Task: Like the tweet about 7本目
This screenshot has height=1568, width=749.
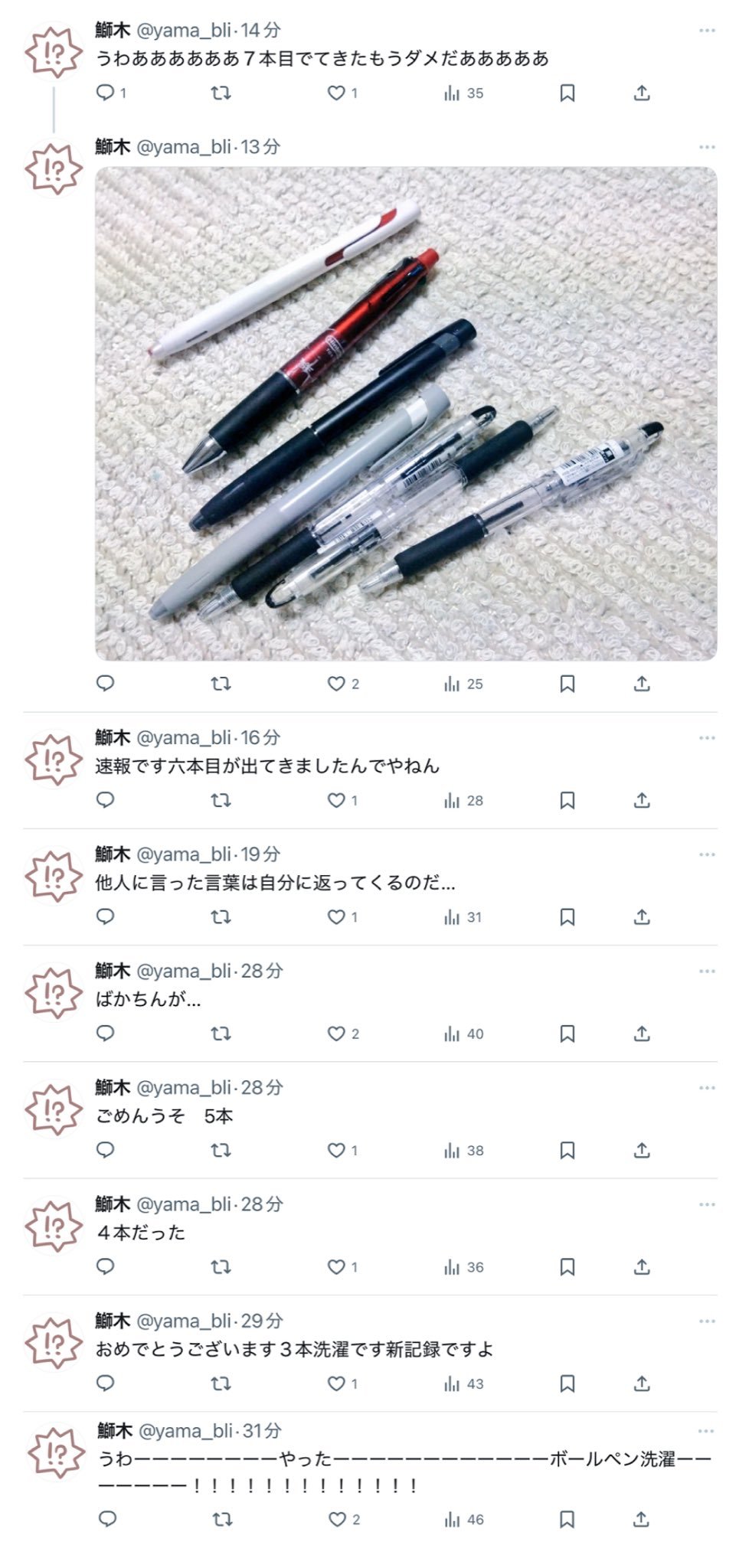Action: [x=336, y=93]
